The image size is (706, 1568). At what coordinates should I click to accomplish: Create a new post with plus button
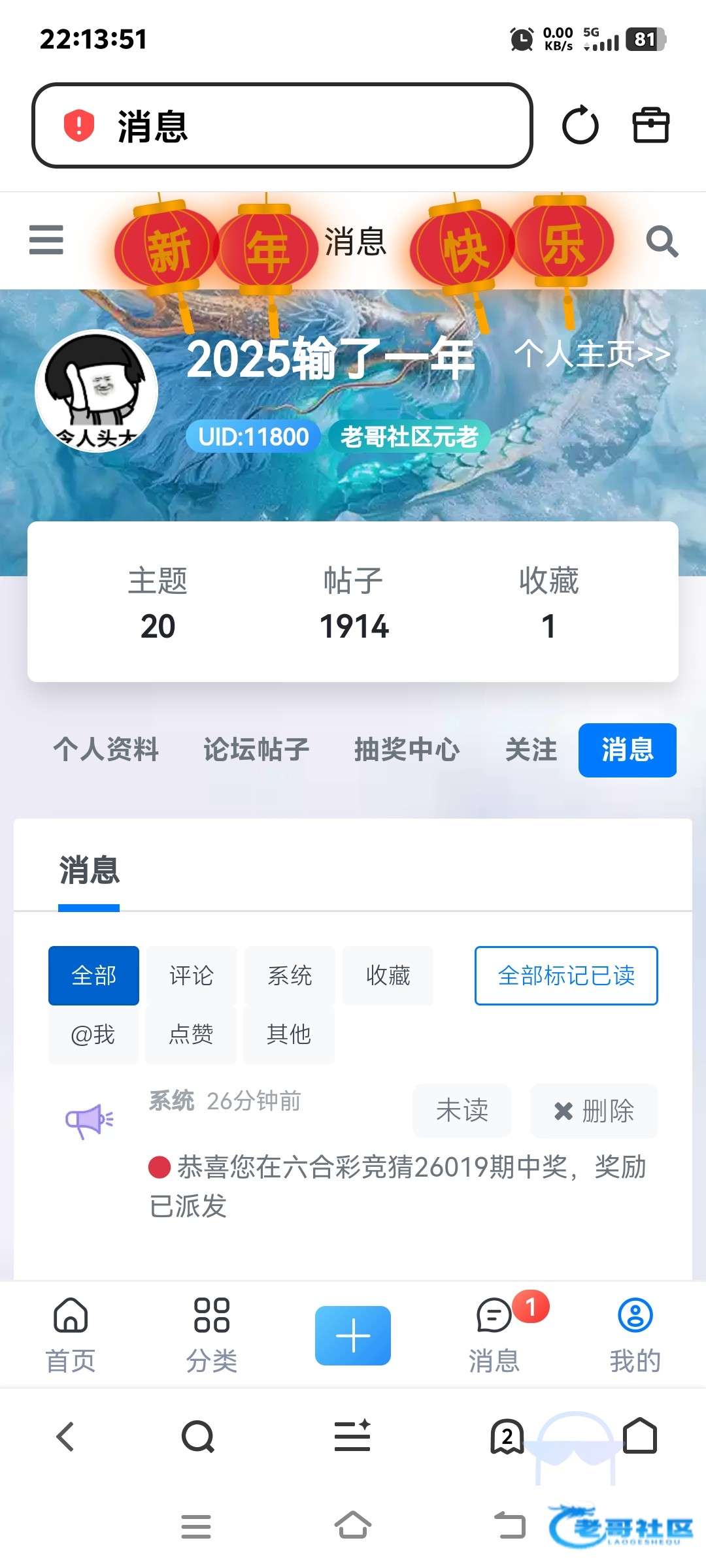(x=353, y=1335)
